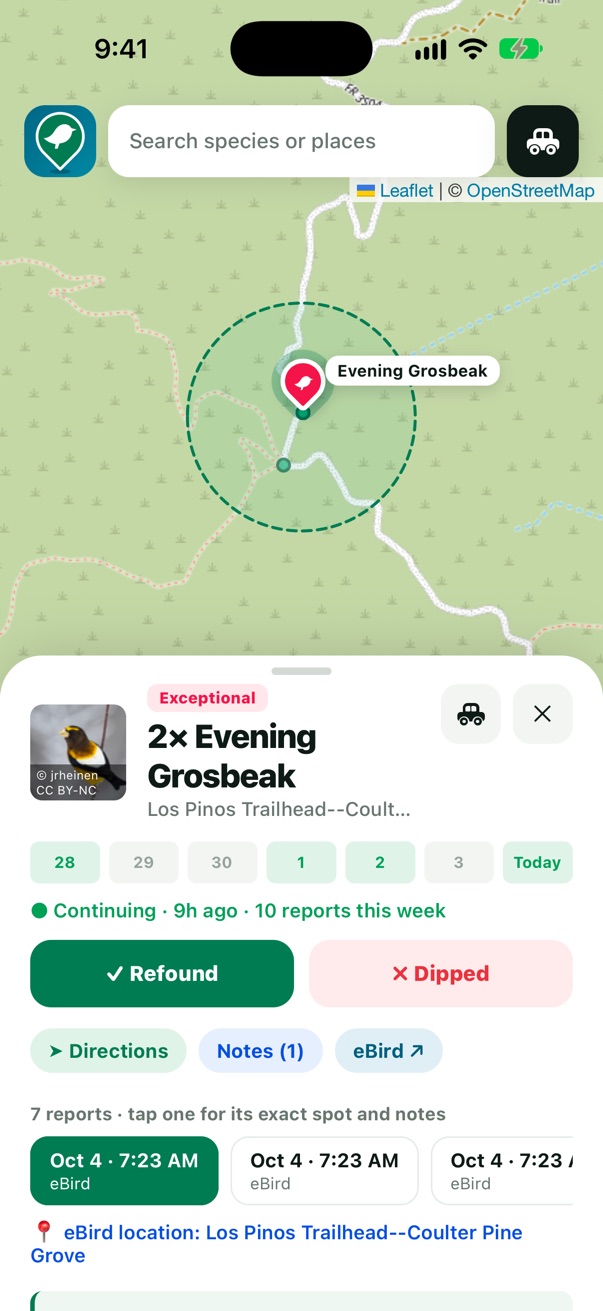Tap the bird pin app logo button
Viewport: 603px width, 1311px height.
[x=60, y=141]
